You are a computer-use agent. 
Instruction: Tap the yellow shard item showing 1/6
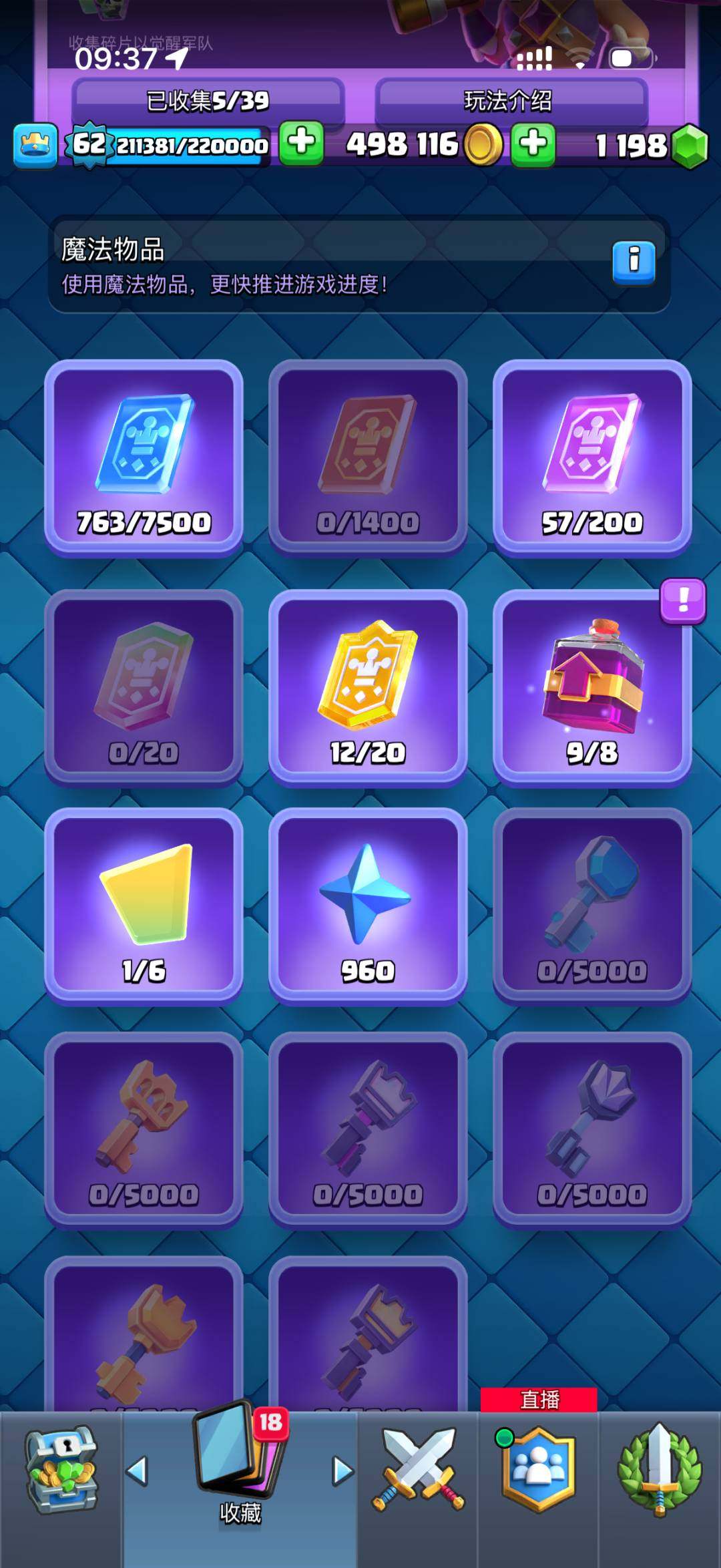[144, 906]
